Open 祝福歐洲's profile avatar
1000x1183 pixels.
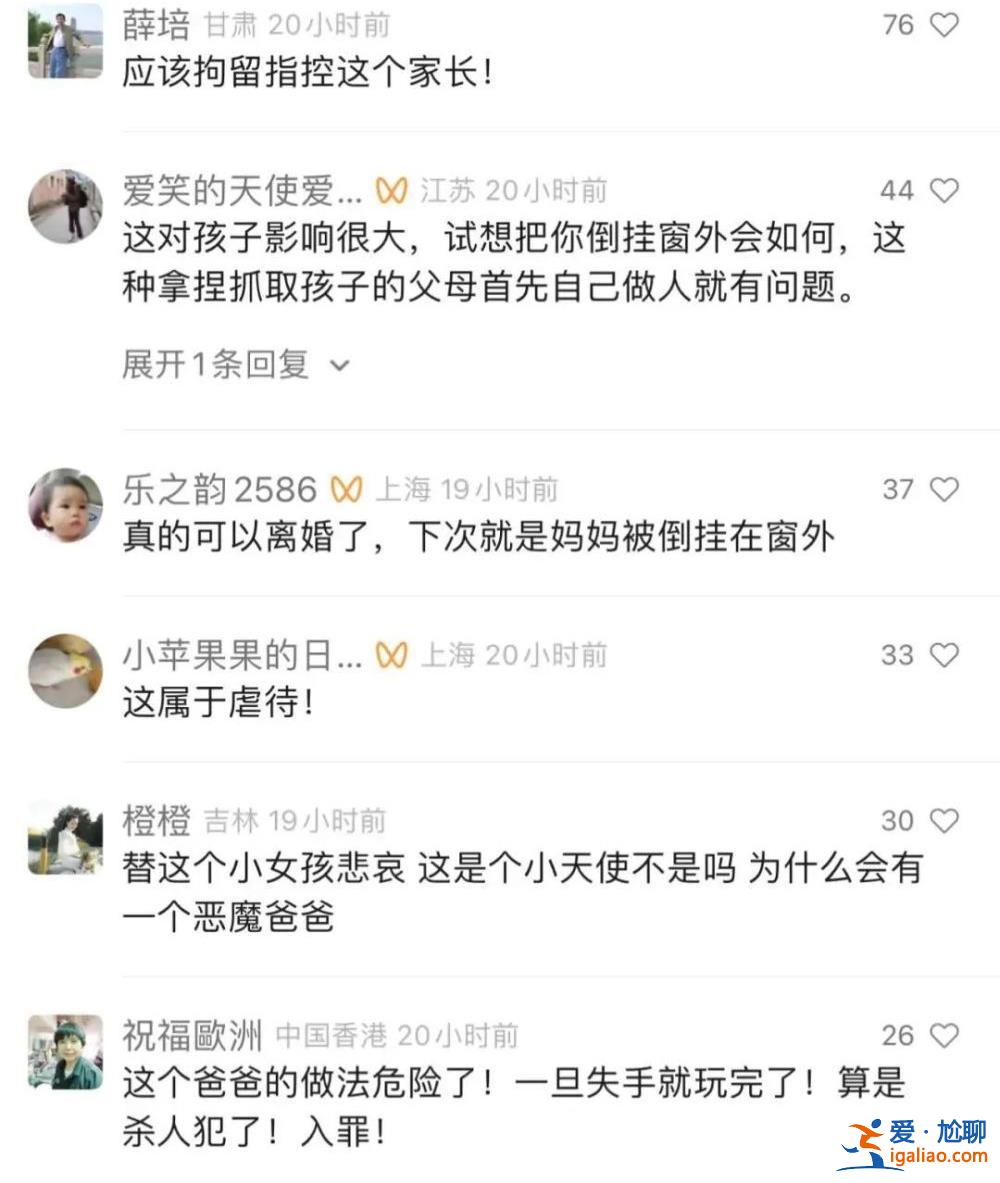(65, 1051)
